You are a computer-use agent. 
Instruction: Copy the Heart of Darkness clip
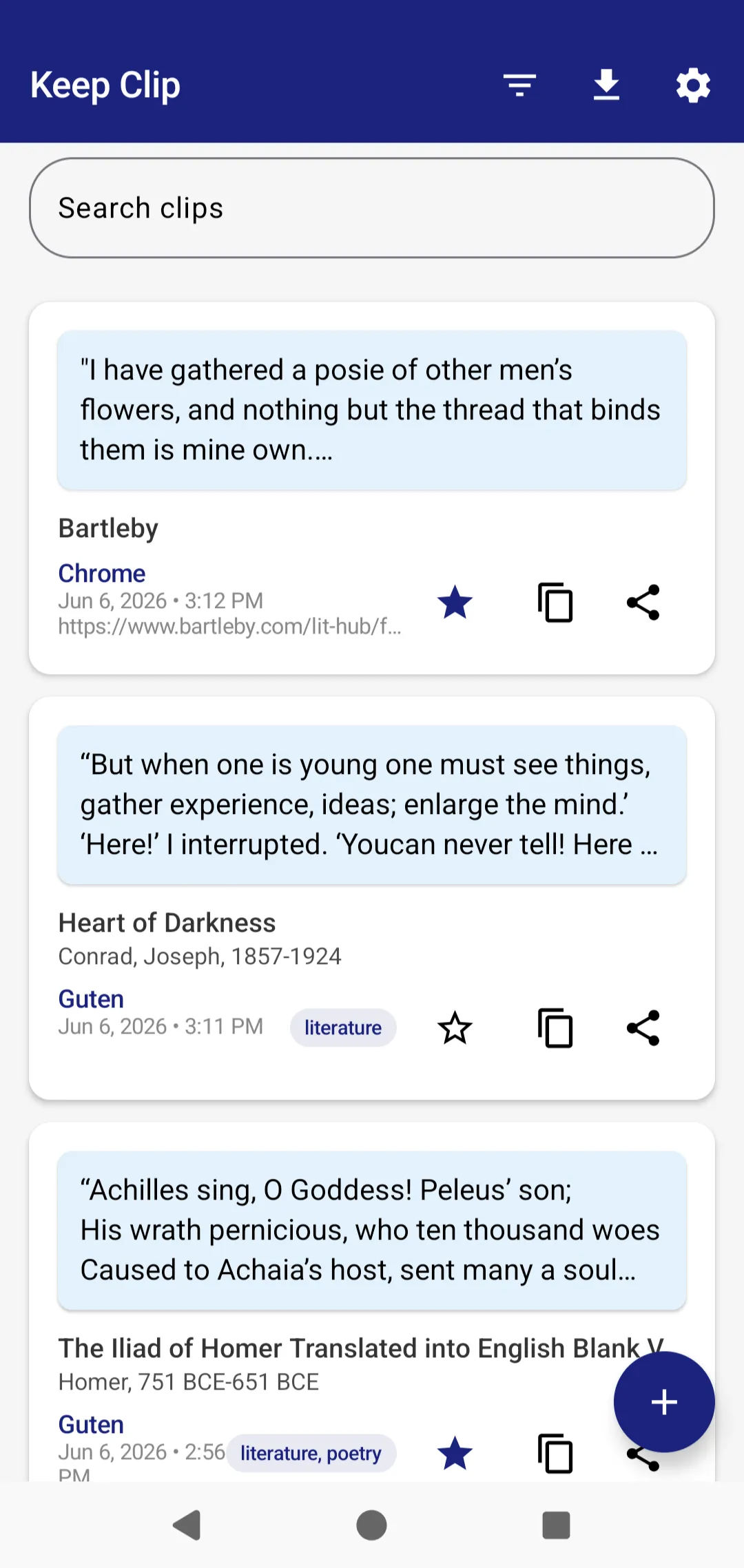coord(555,1028)
